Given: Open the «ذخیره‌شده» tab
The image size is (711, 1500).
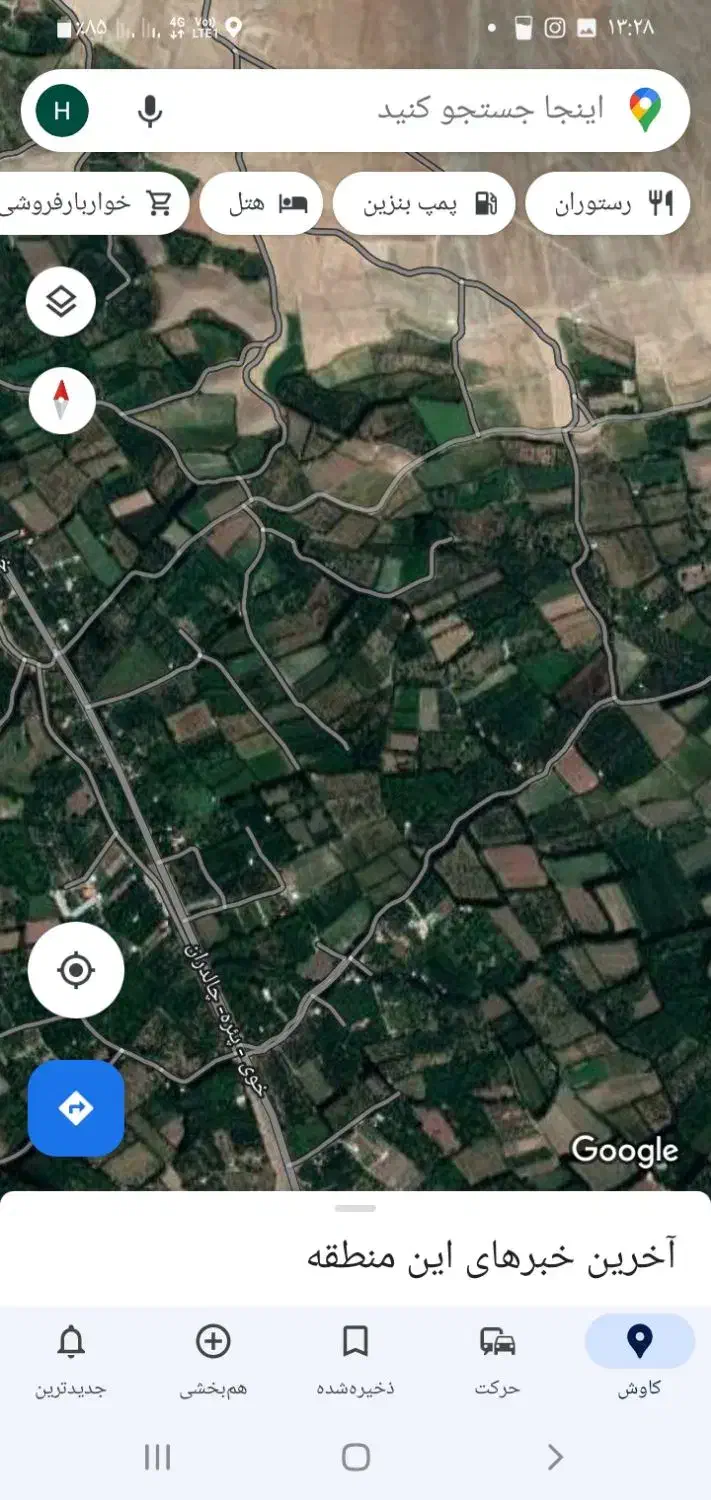Looking at the screenshot, I should (355, 1357).
